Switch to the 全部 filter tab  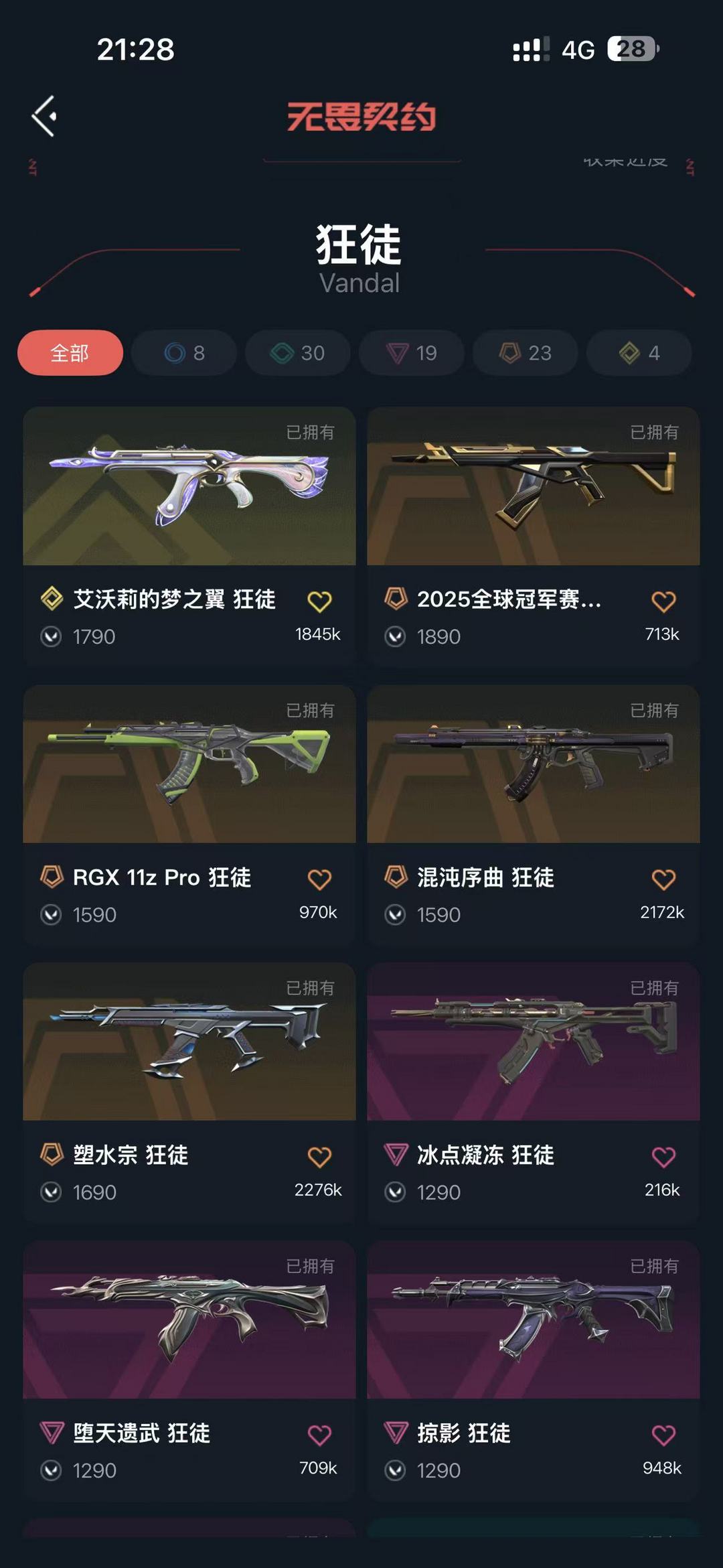click(x=70, y=353)
